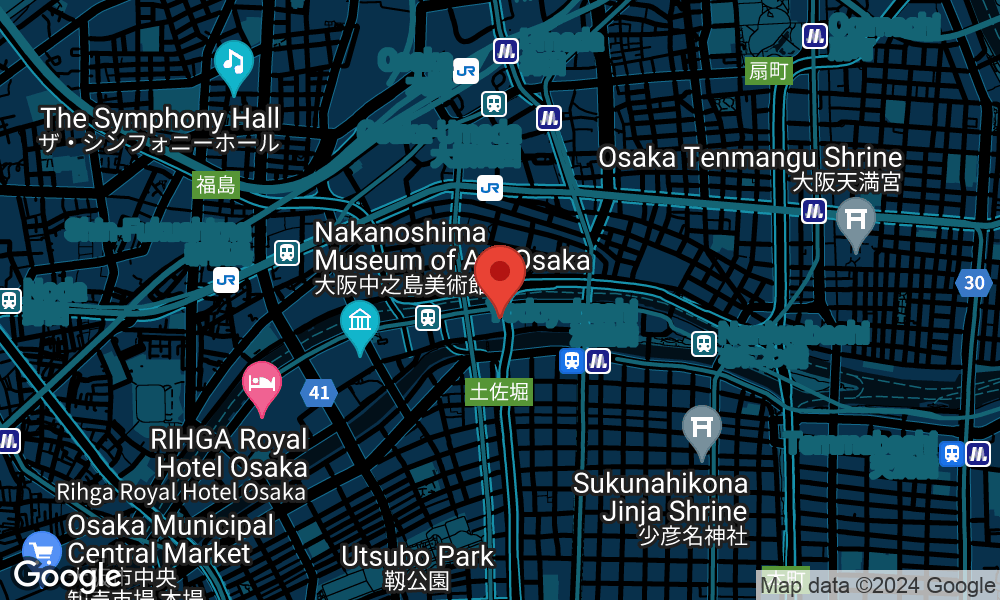Select Osaka Tenmangu Shrine marker
The height and width of the screenshot is (600, 1000).
tap(855, 219)
